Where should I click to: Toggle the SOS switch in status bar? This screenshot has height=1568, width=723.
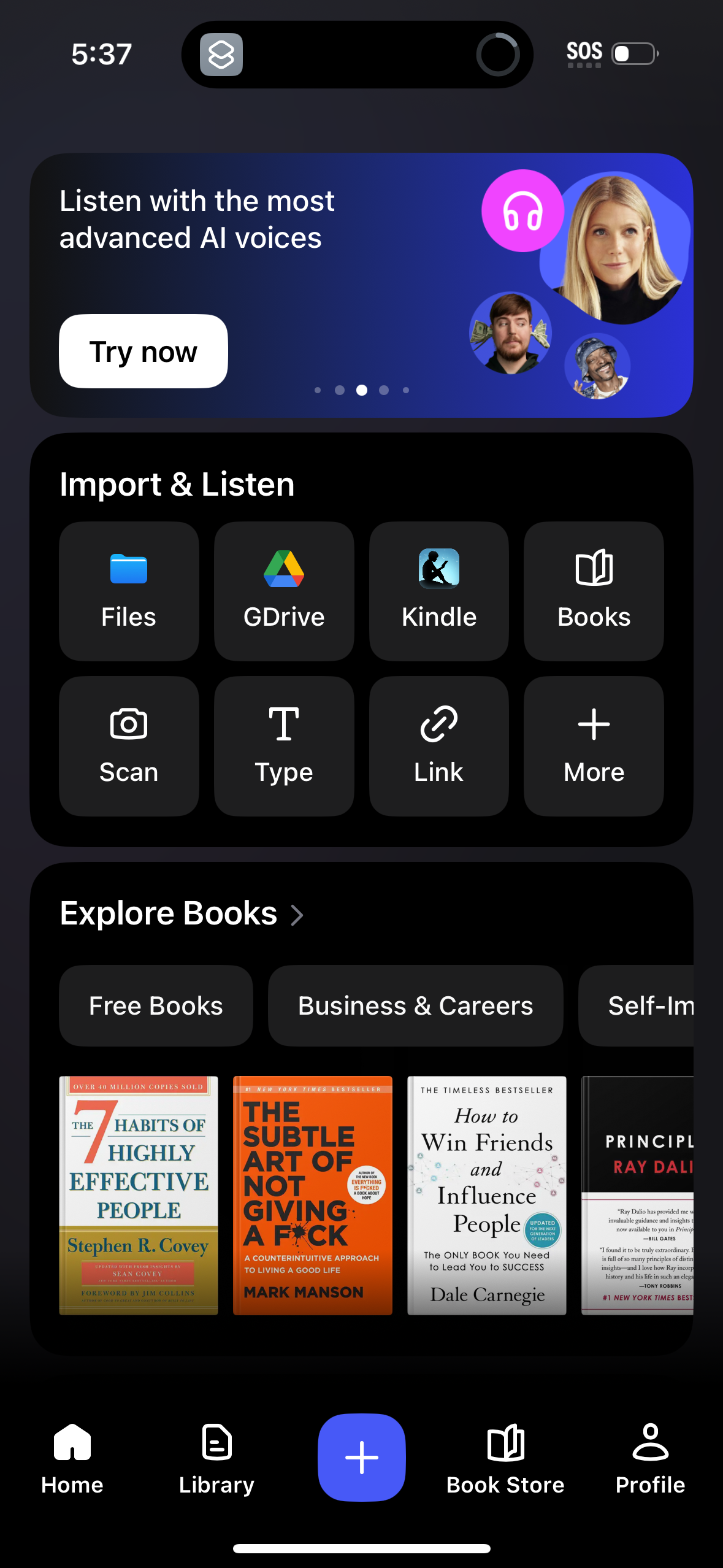[x=635, y=54]
